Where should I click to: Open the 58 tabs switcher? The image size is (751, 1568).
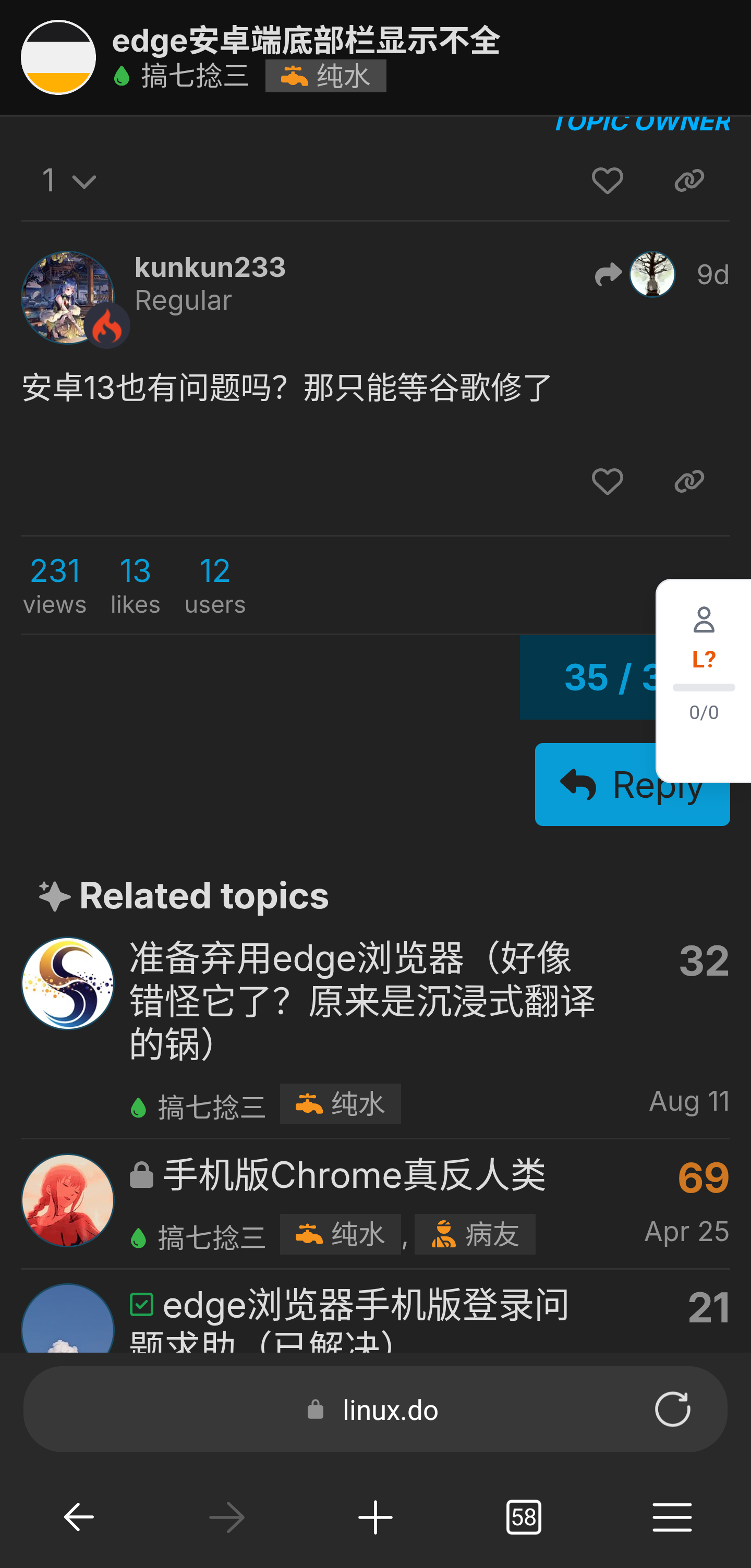[524, 1516]
